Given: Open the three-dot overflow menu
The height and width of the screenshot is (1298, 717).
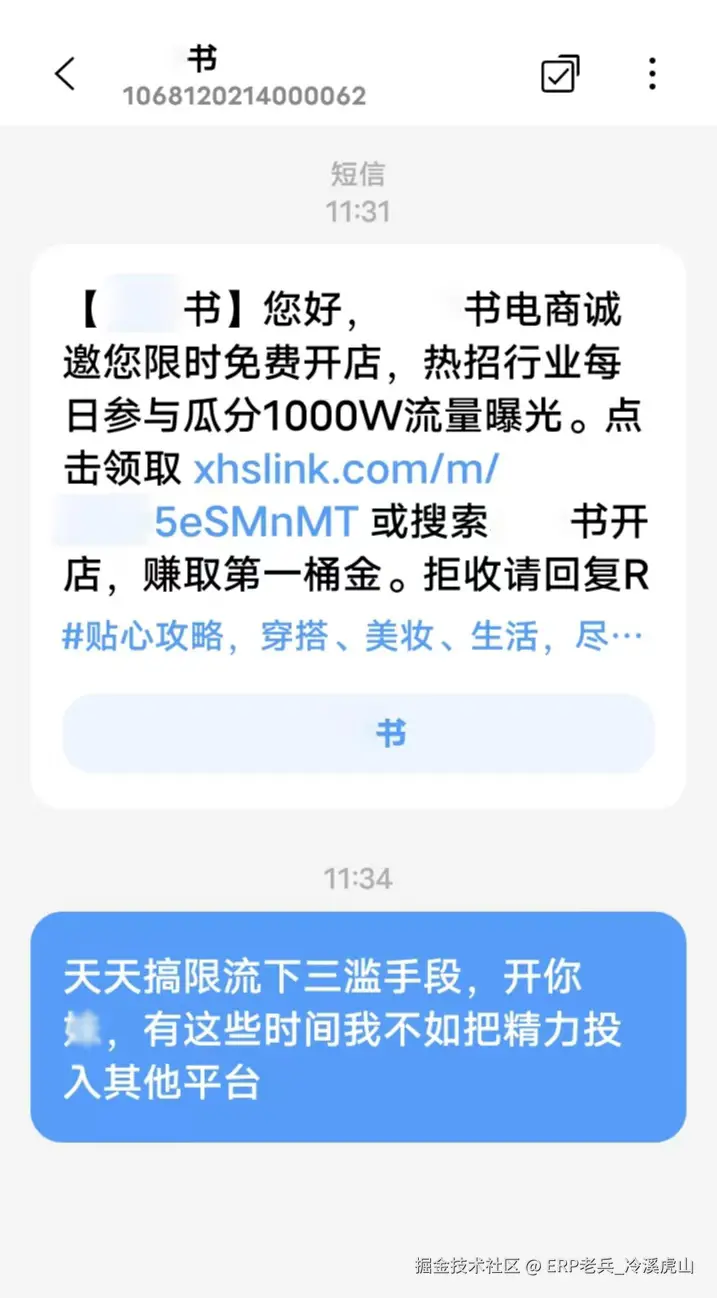Looking at the screenshot, I should click(x=652, y=74).
